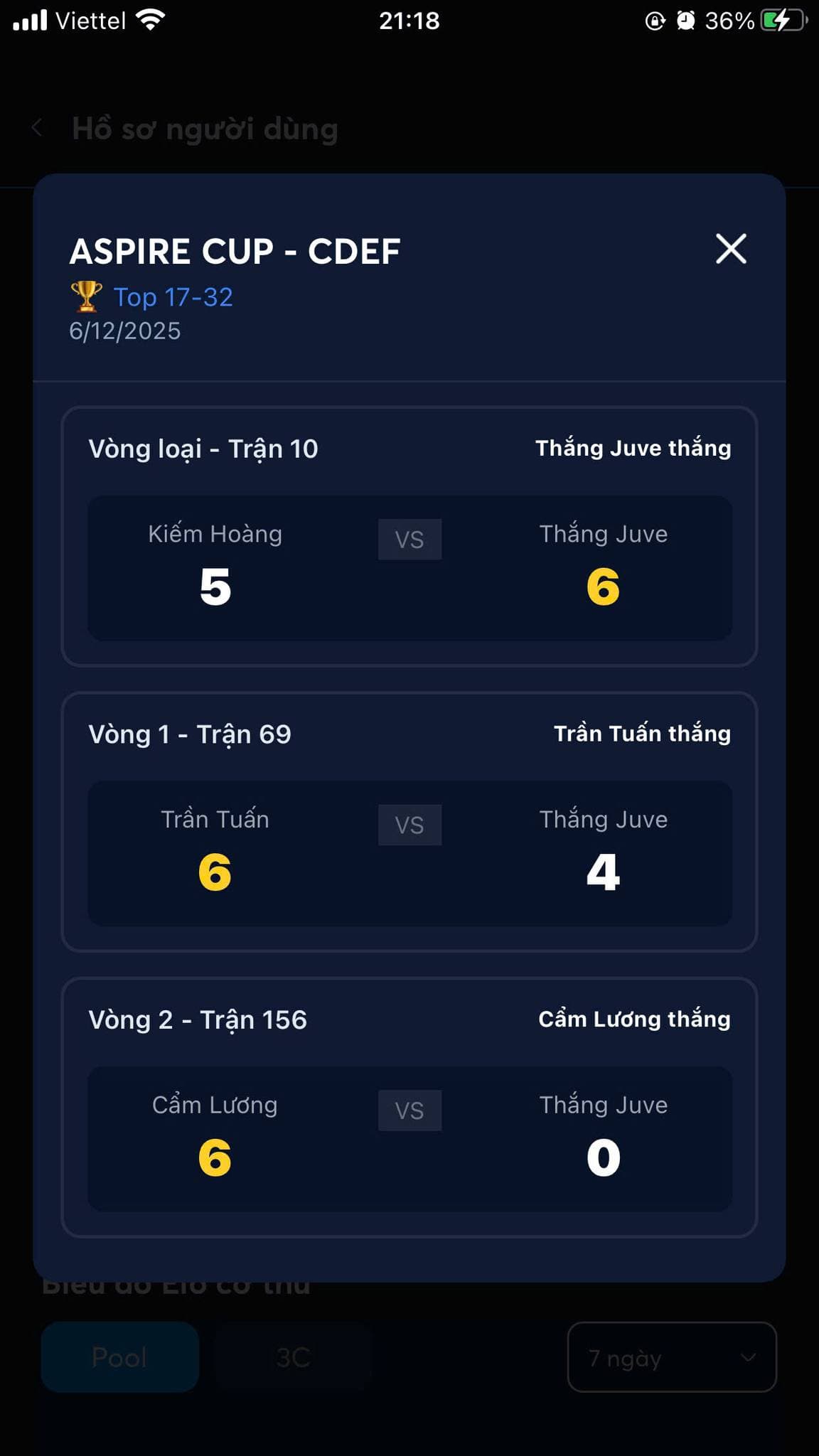
Task: Select Trần Tuấn thắng result label
Action: click(642, 734)
